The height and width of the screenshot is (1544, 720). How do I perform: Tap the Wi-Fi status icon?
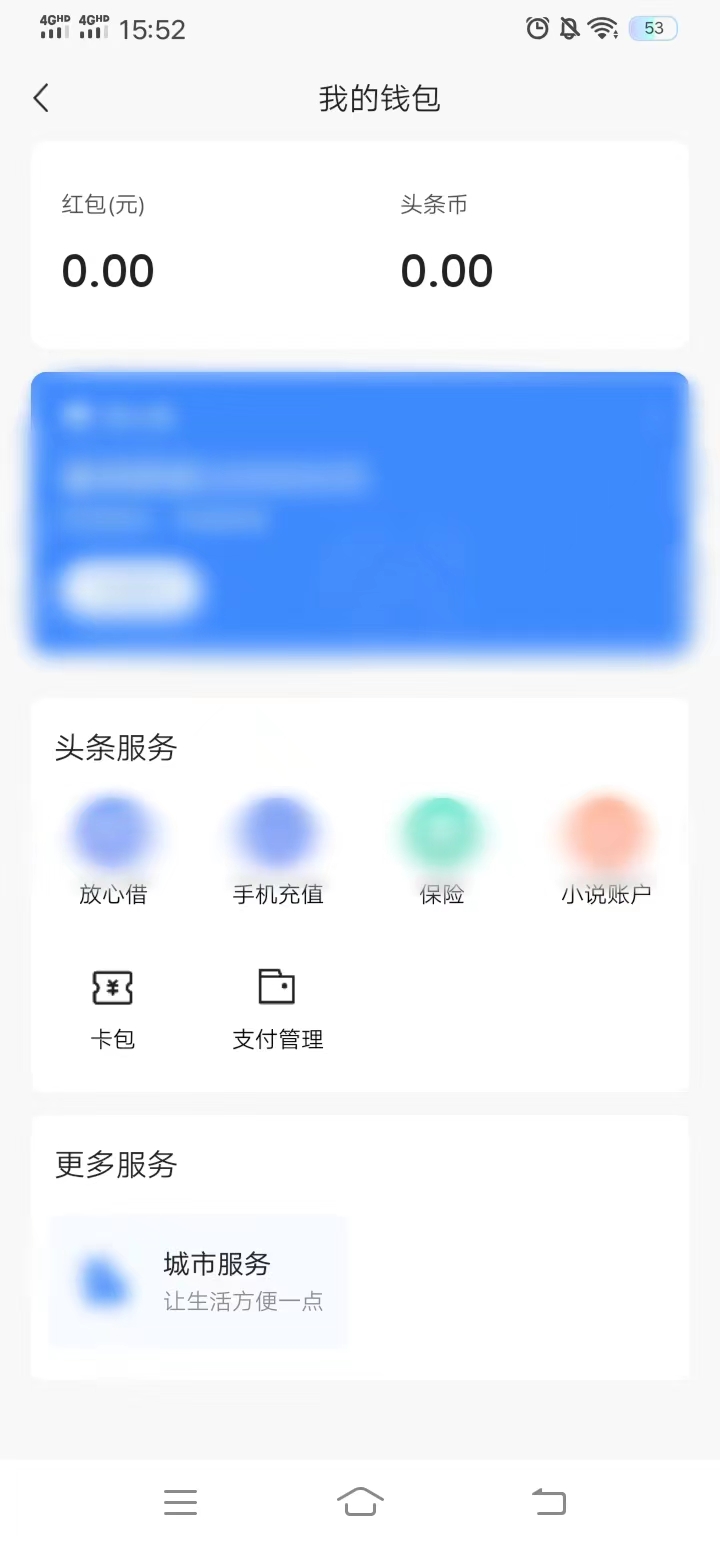(x=600, y=29)
